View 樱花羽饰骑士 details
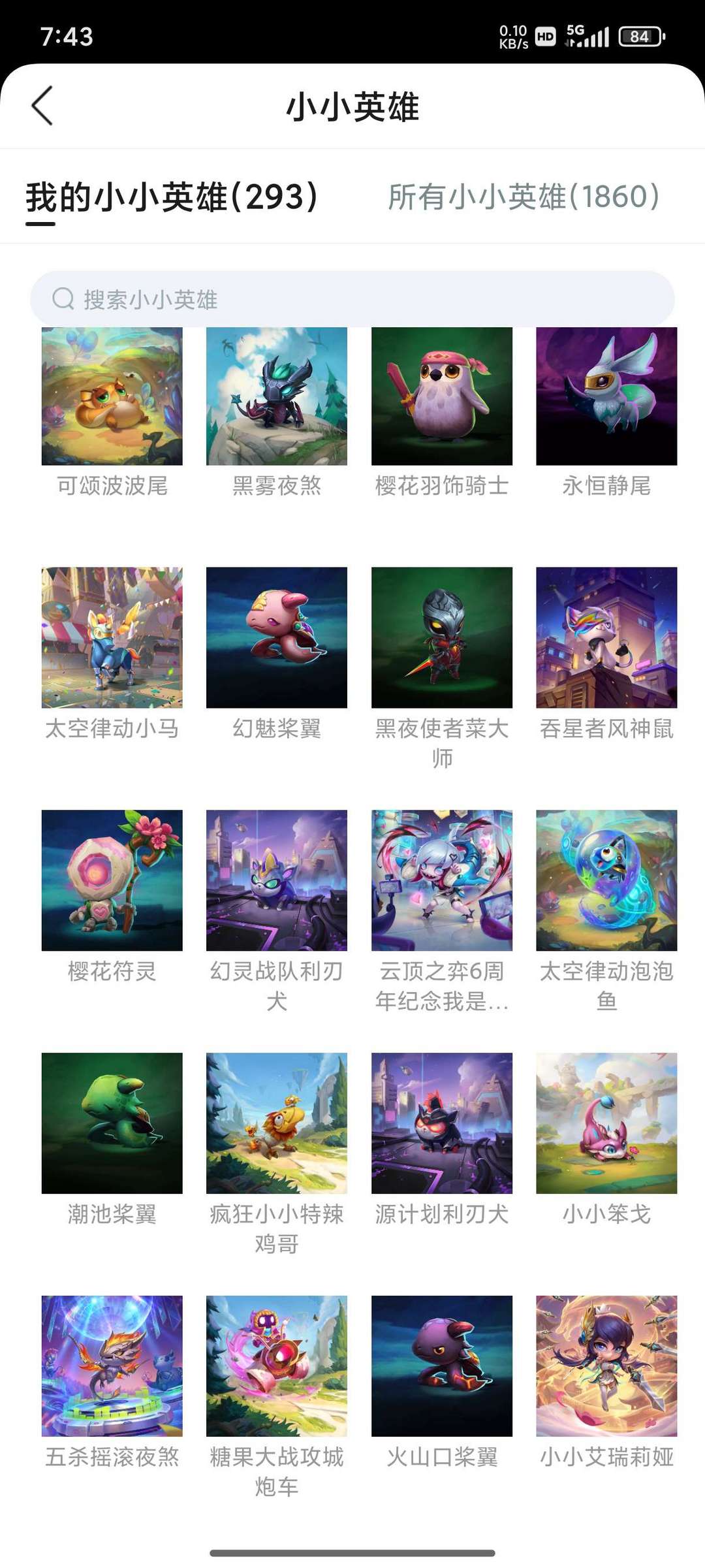705x1568 pixels. click(442, 397)
